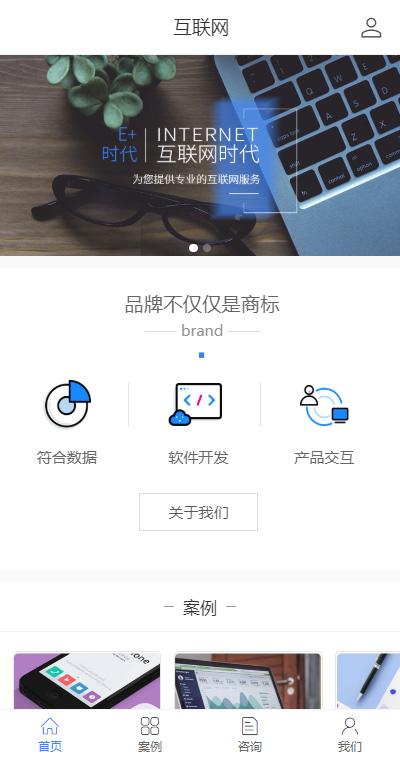The image size is (400, 760).
Task: Open the laptop dashboard case card
Action: click(248, 681)
